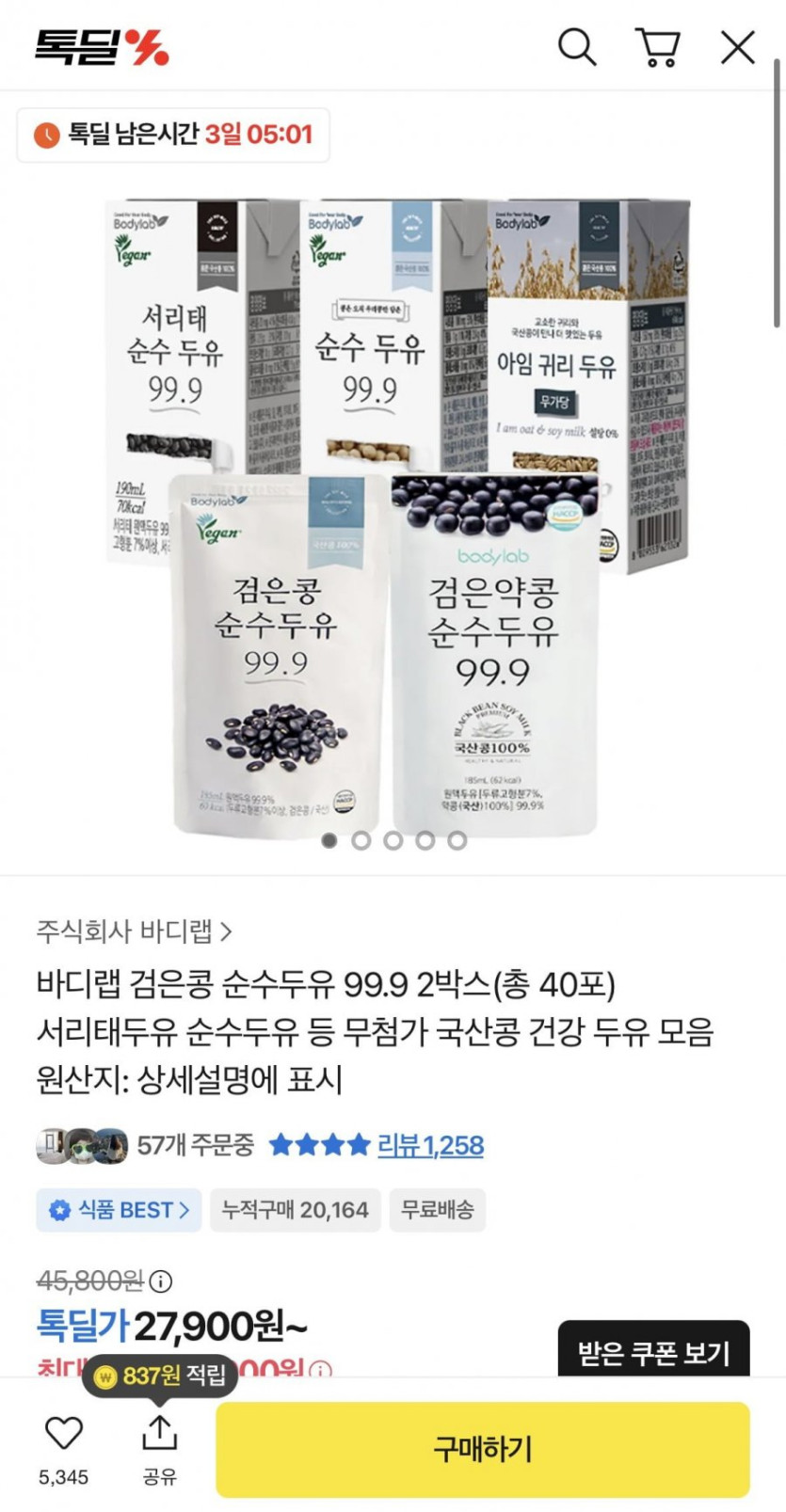Tap 구매하기 to purchase

pos(482,1449)
